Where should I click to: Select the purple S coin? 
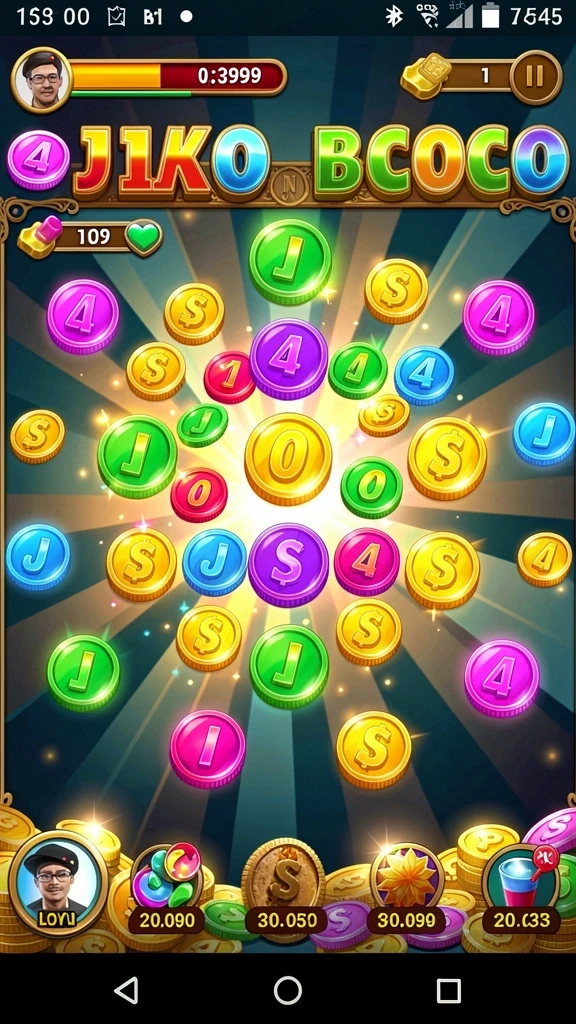(x=288, y=564)
